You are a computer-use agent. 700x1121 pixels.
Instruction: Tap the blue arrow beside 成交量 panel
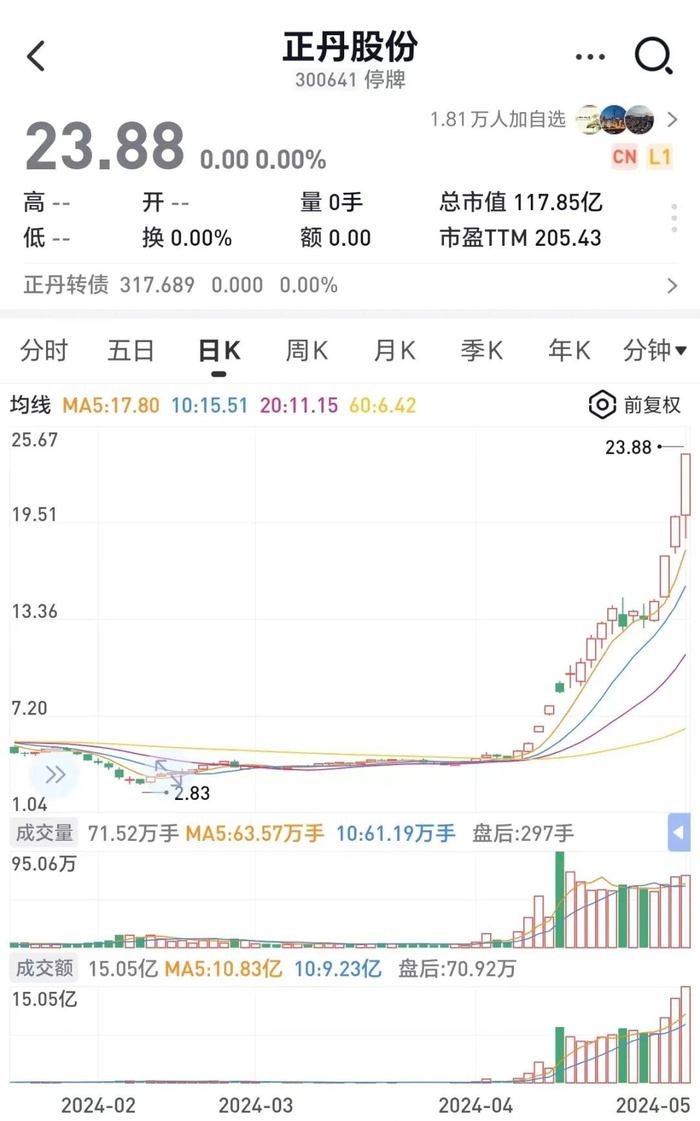[x=679, y=832]
